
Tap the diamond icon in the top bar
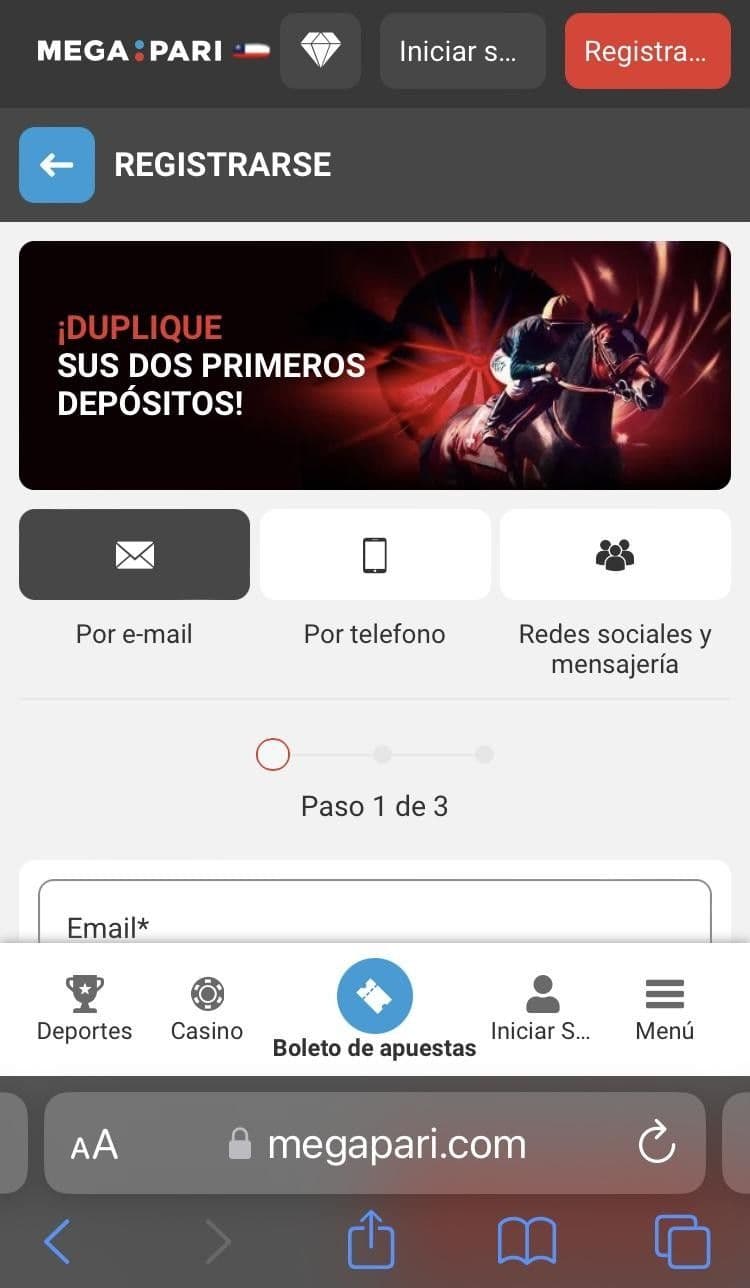click(320, 51)
